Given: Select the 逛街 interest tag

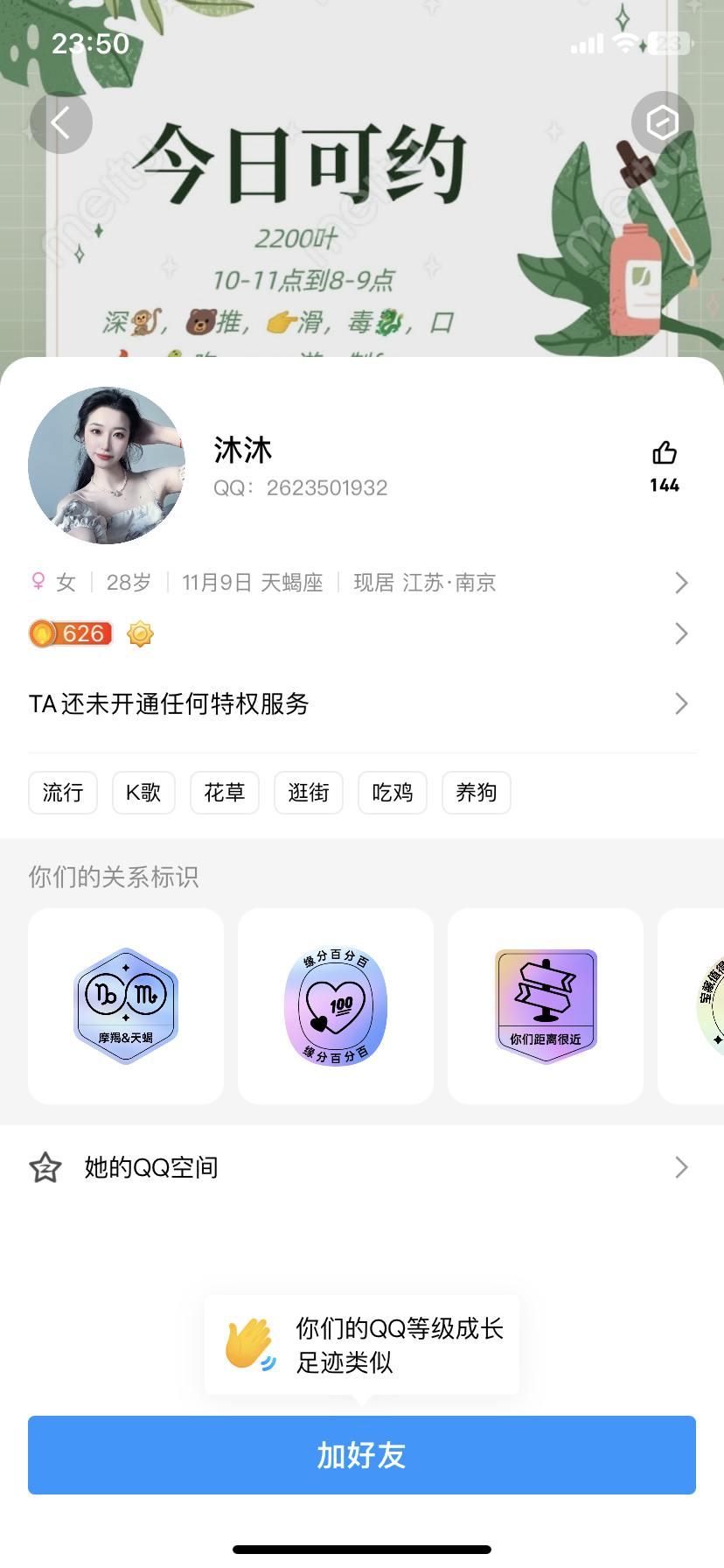Looking at the screenshot, I should click(x=309, y=793).
